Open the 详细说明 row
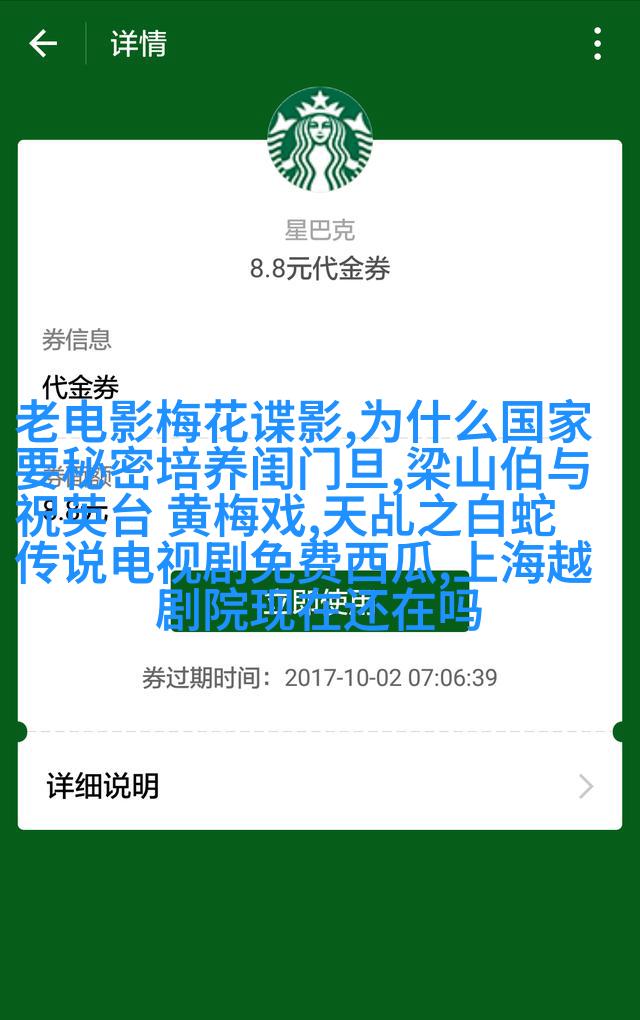Image resolution: width=640 pixels, height=1020 pixels. (320, 786)
